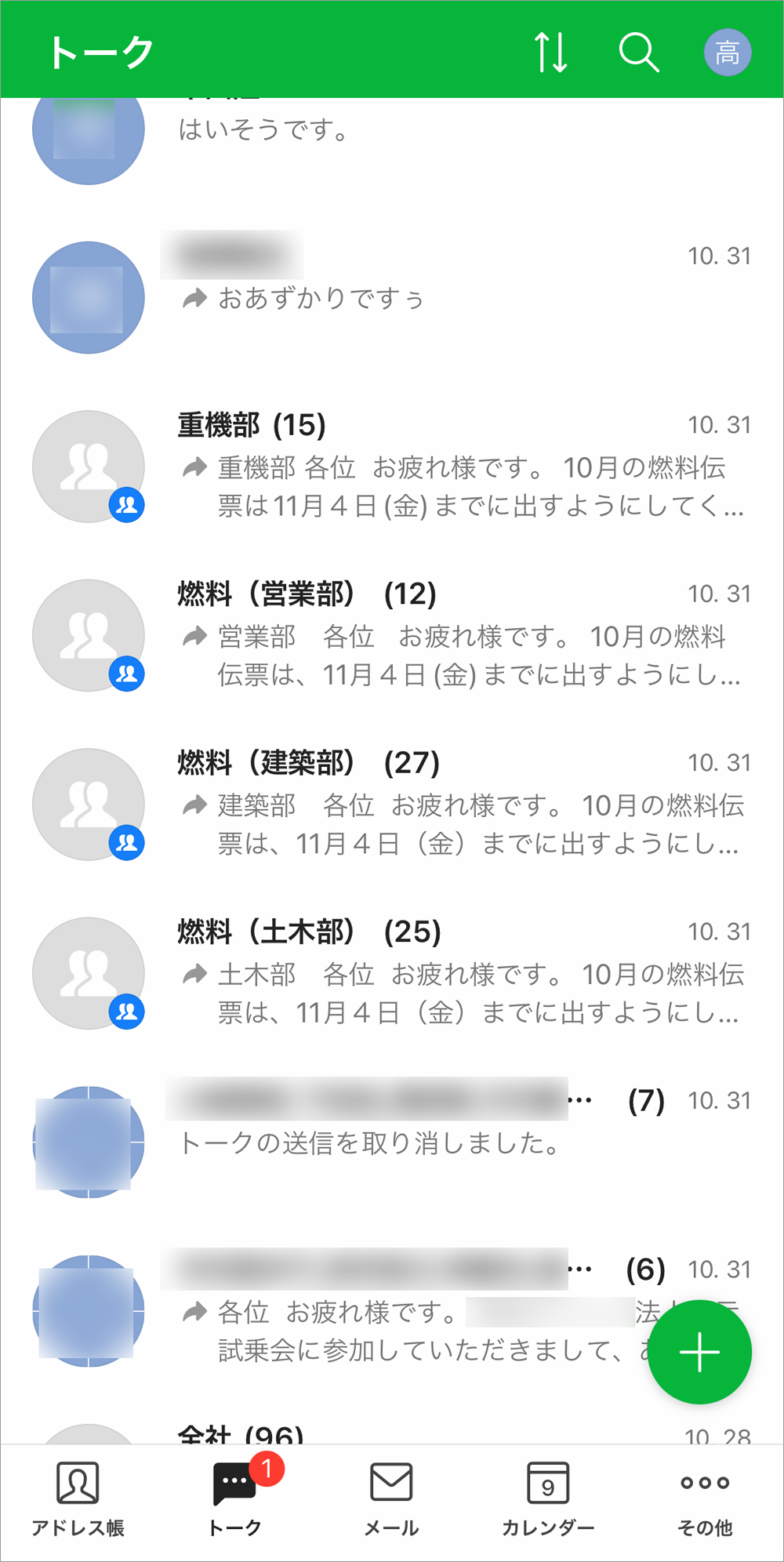Open the sort order icon
This screenshot has width=784, height=1562.
click(550, 53)
